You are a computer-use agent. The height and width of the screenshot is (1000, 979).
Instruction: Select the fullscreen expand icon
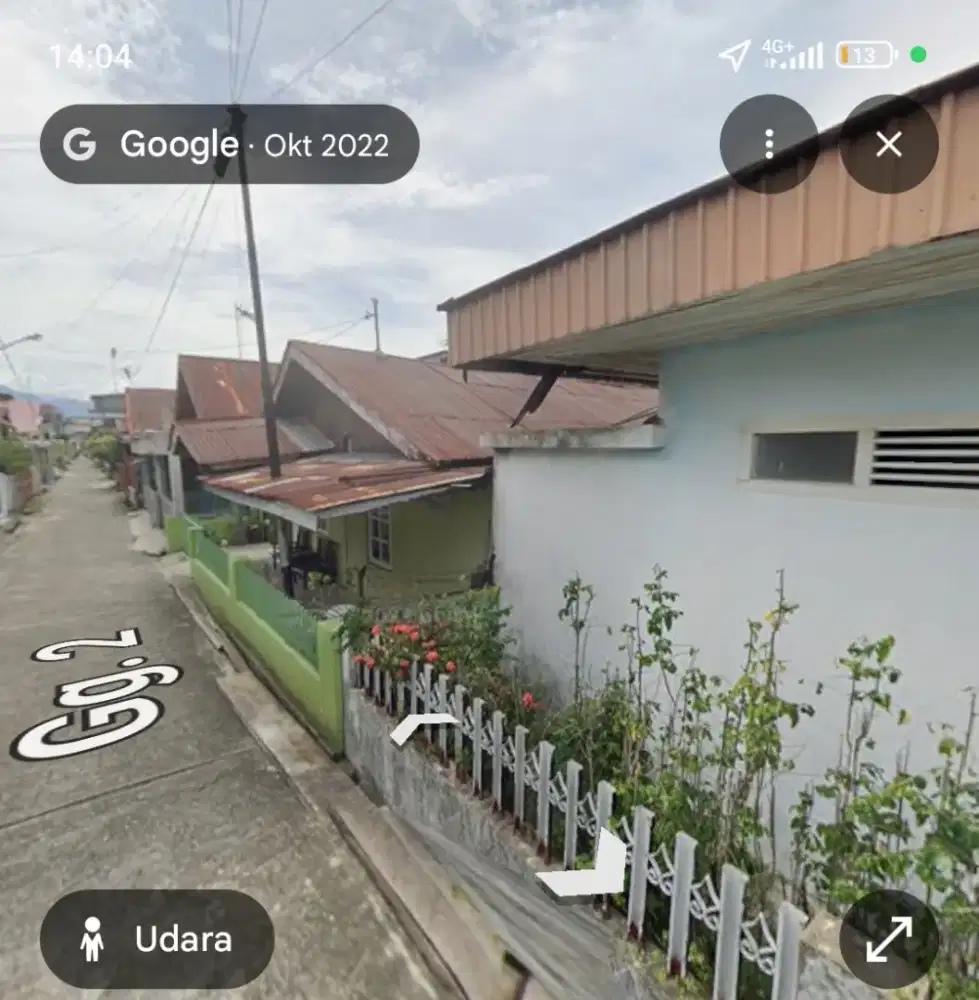(889, 938)
